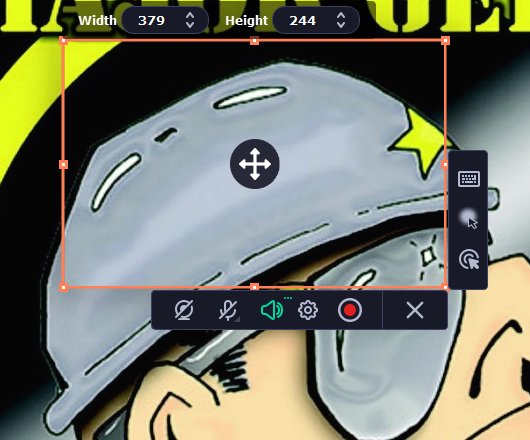Screen dimensions: 530x440
Task: Decrease the Height value
Action: click(x=341, y=25)
